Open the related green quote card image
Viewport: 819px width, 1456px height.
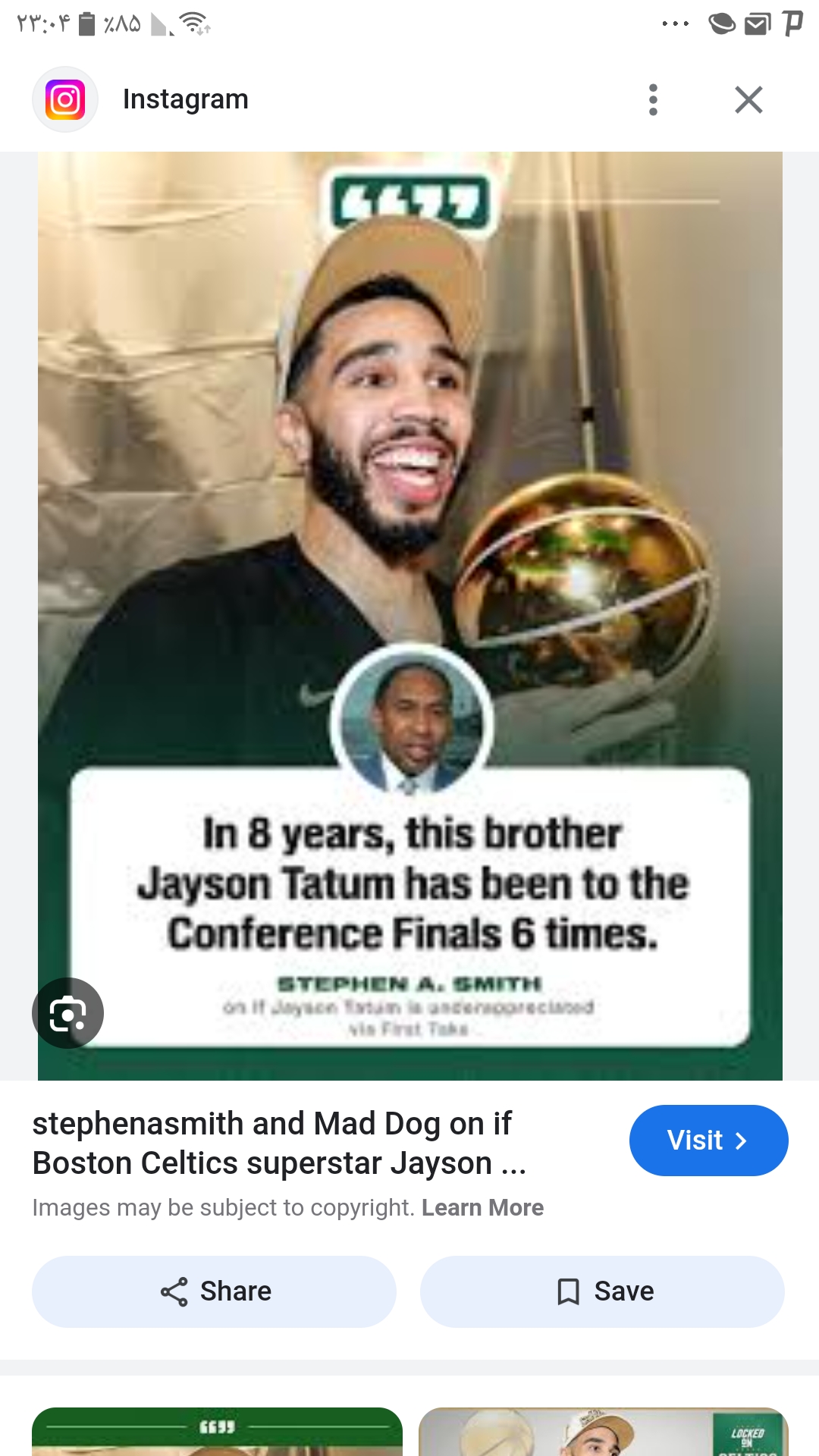coord(217,1432)
